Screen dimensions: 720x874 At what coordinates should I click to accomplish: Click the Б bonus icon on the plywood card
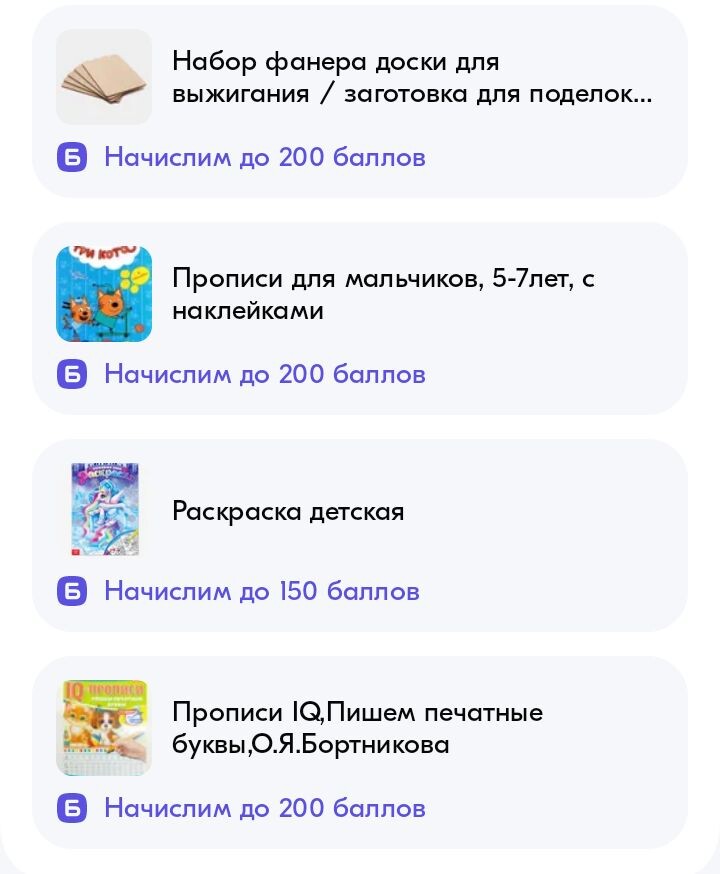coord(71,157)
